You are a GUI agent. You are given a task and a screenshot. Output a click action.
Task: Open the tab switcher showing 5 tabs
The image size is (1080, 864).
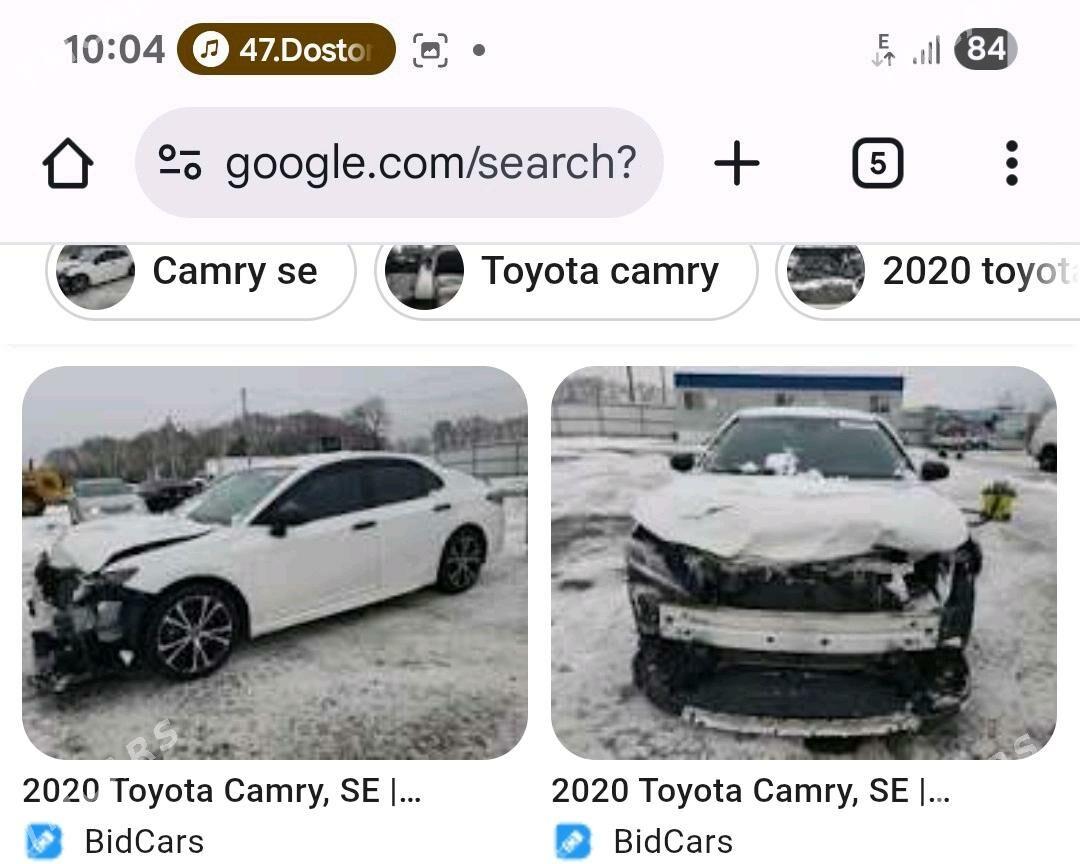point(877,163)
